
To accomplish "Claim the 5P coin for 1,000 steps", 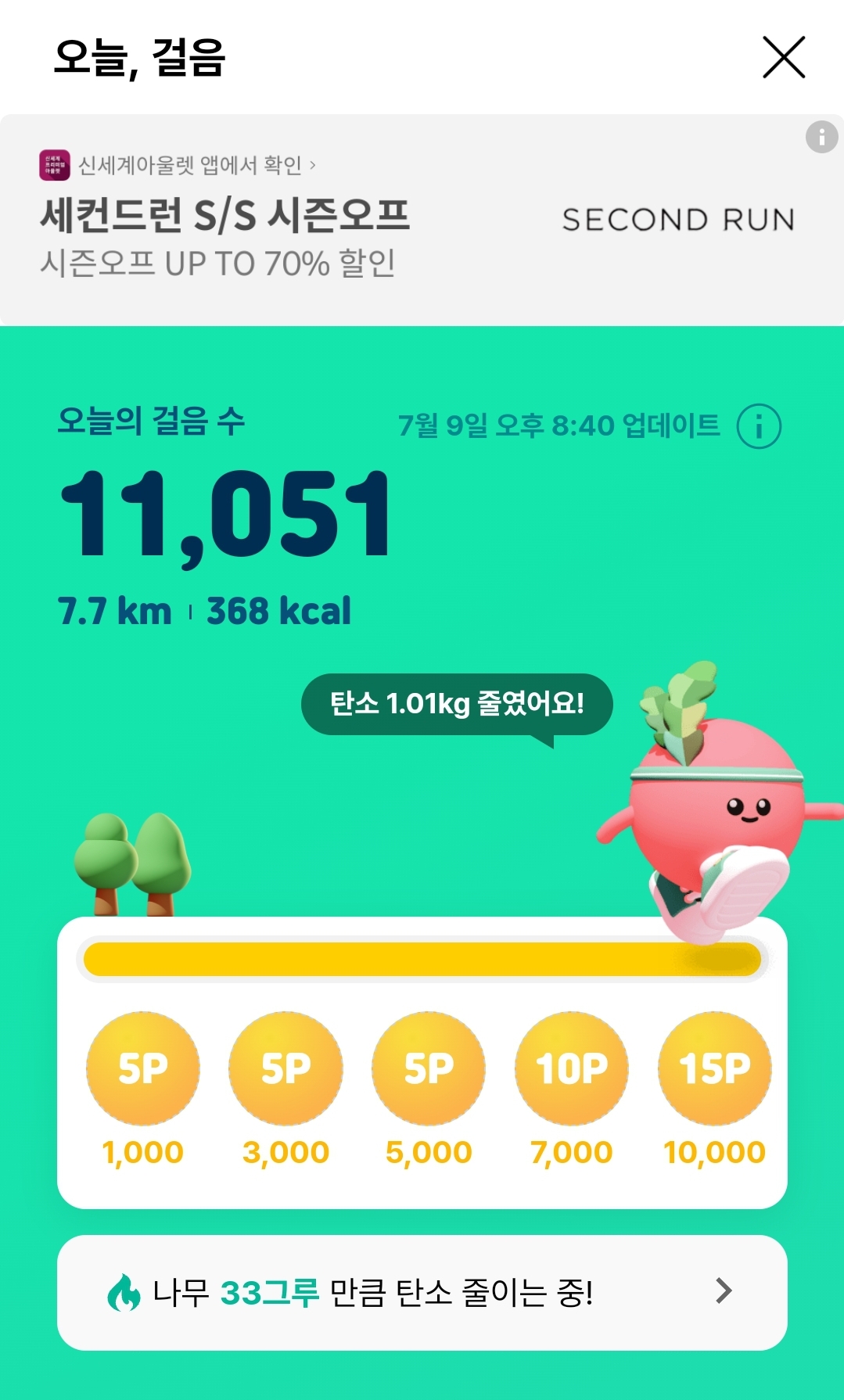I will 143,1068.
